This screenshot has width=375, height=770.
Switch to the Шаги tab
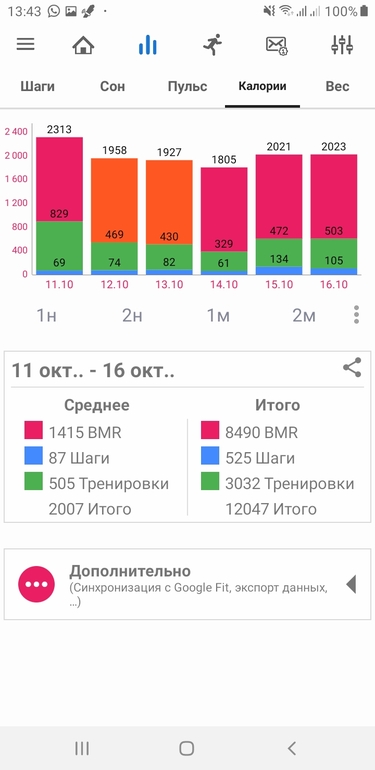[x=37, y=86]
